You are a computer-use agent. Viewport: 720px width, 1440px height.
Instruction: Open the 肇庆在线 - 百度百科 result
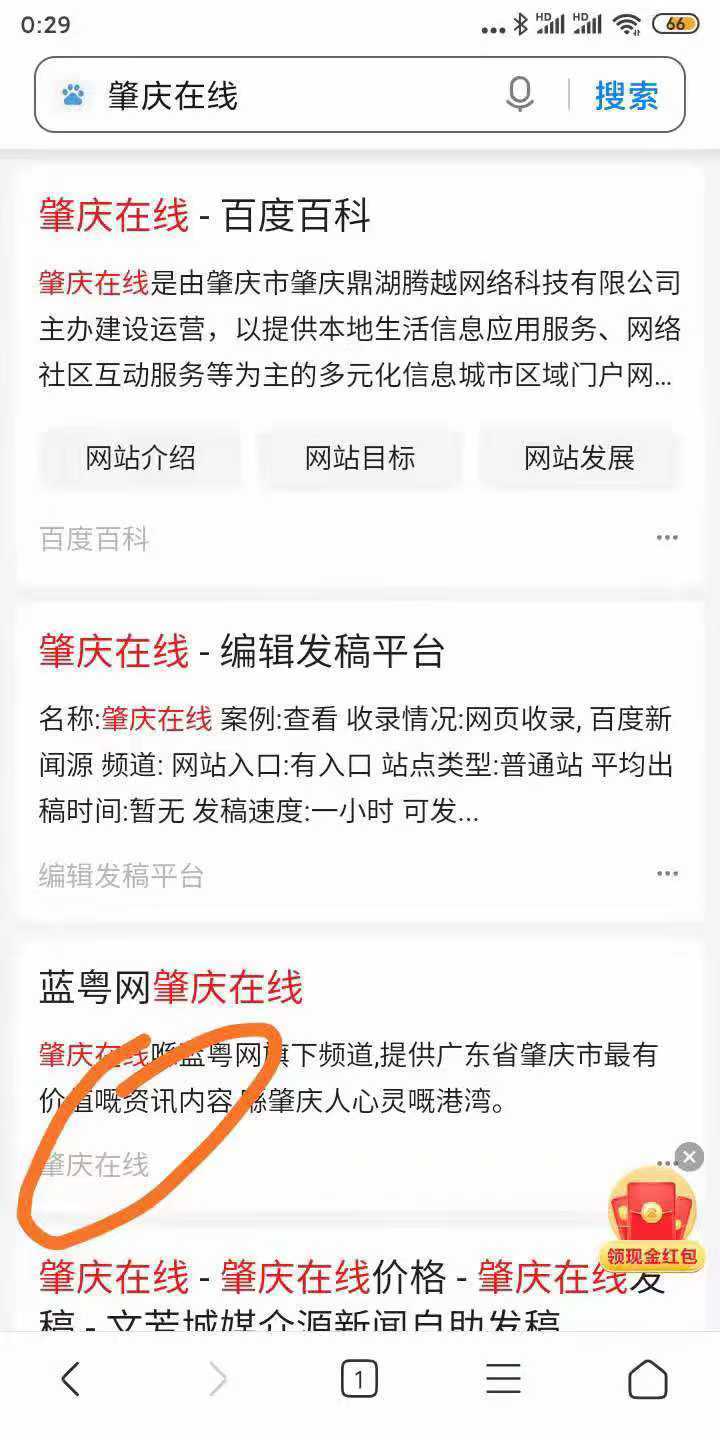205,216
